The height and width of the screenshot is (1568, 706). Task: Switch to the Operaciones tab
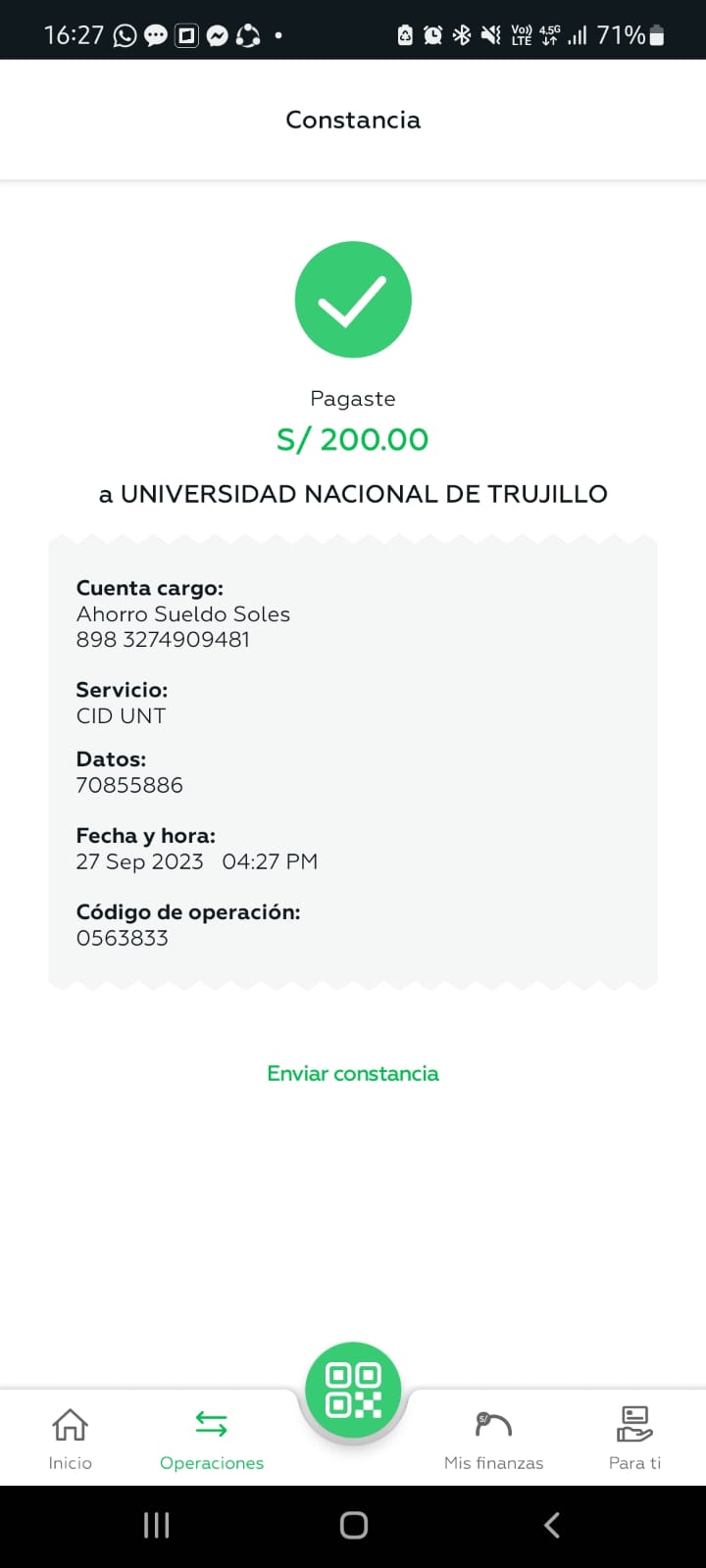pyautogui.click(x=212, y=1438)
